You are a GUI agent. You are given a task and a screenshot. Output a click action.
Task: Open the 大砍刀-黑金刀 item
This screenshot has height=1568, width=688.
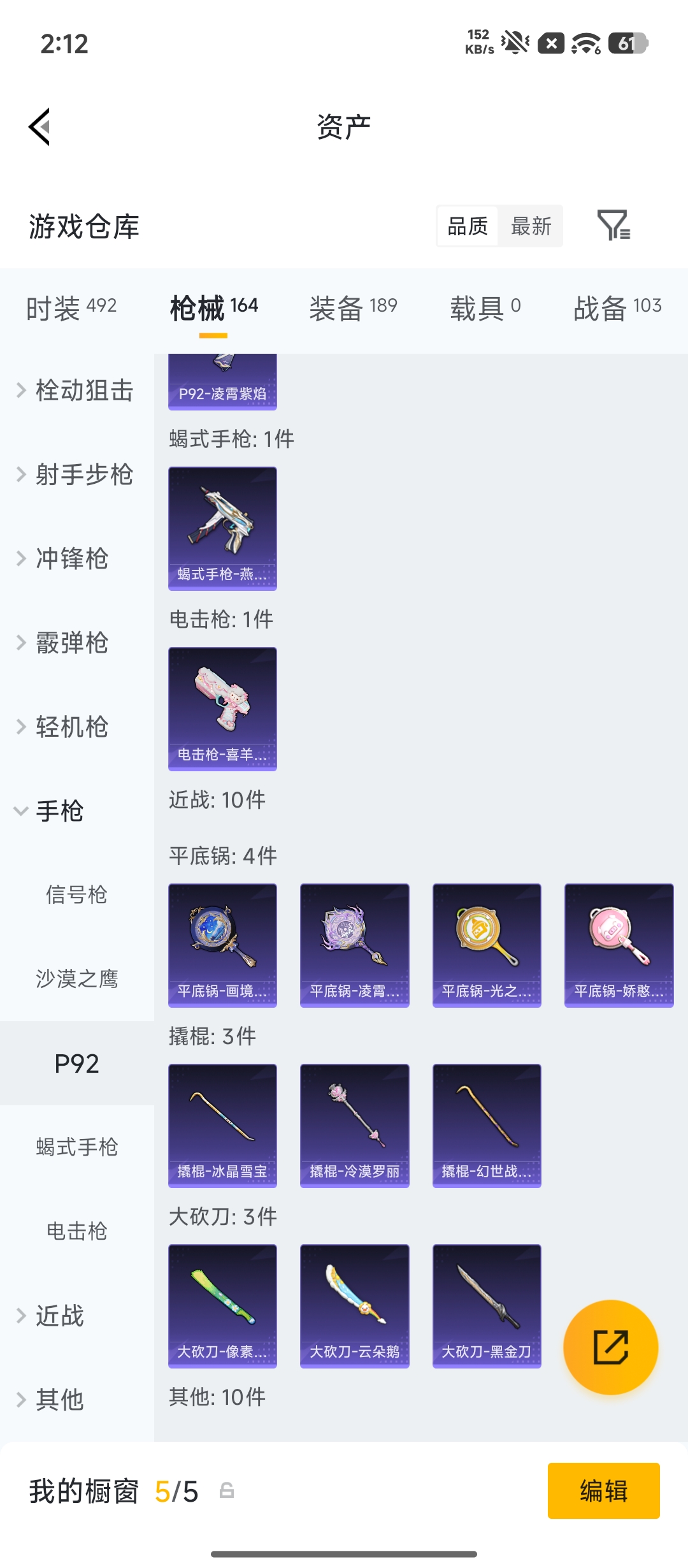[486, 1305]
